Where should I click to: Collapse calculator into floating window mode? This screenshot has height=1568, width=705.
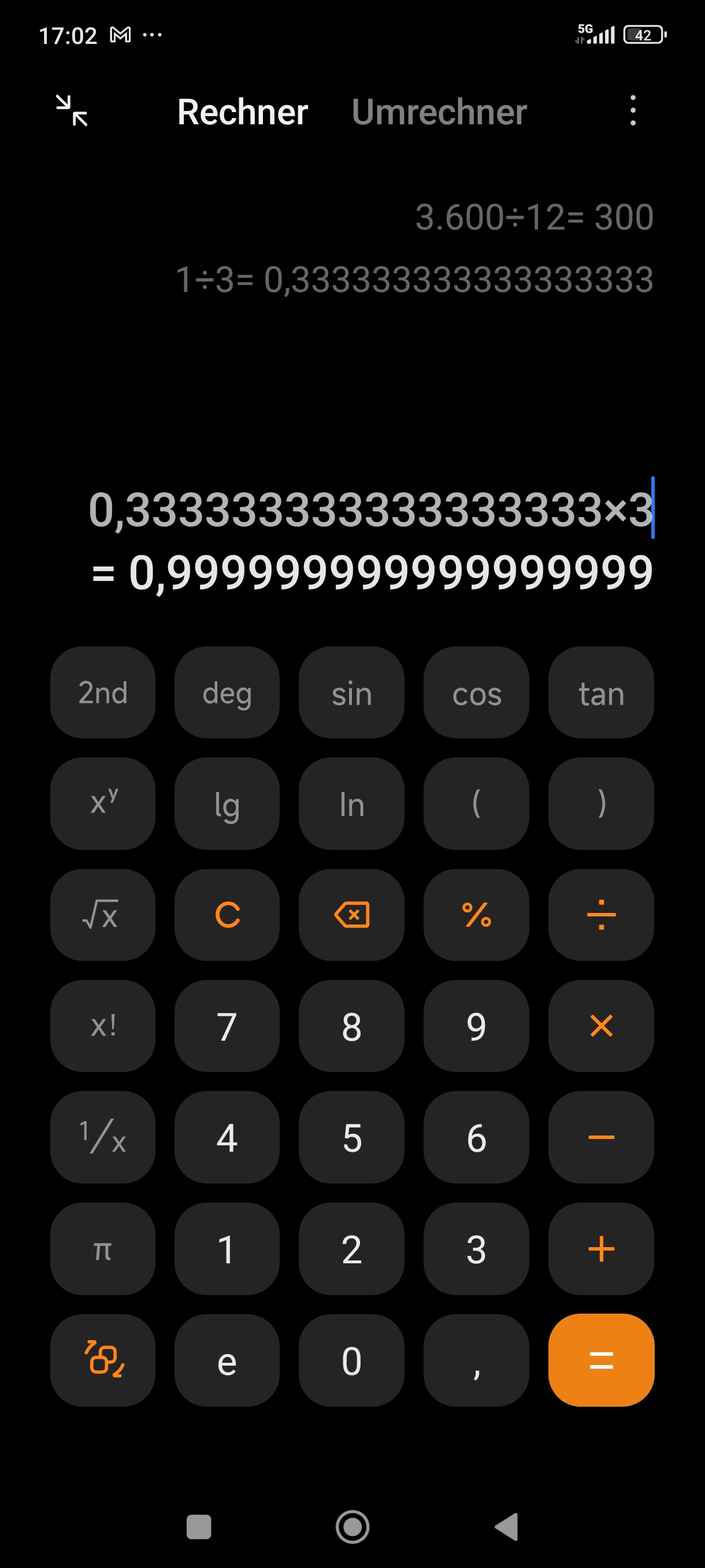pos(72,111)
